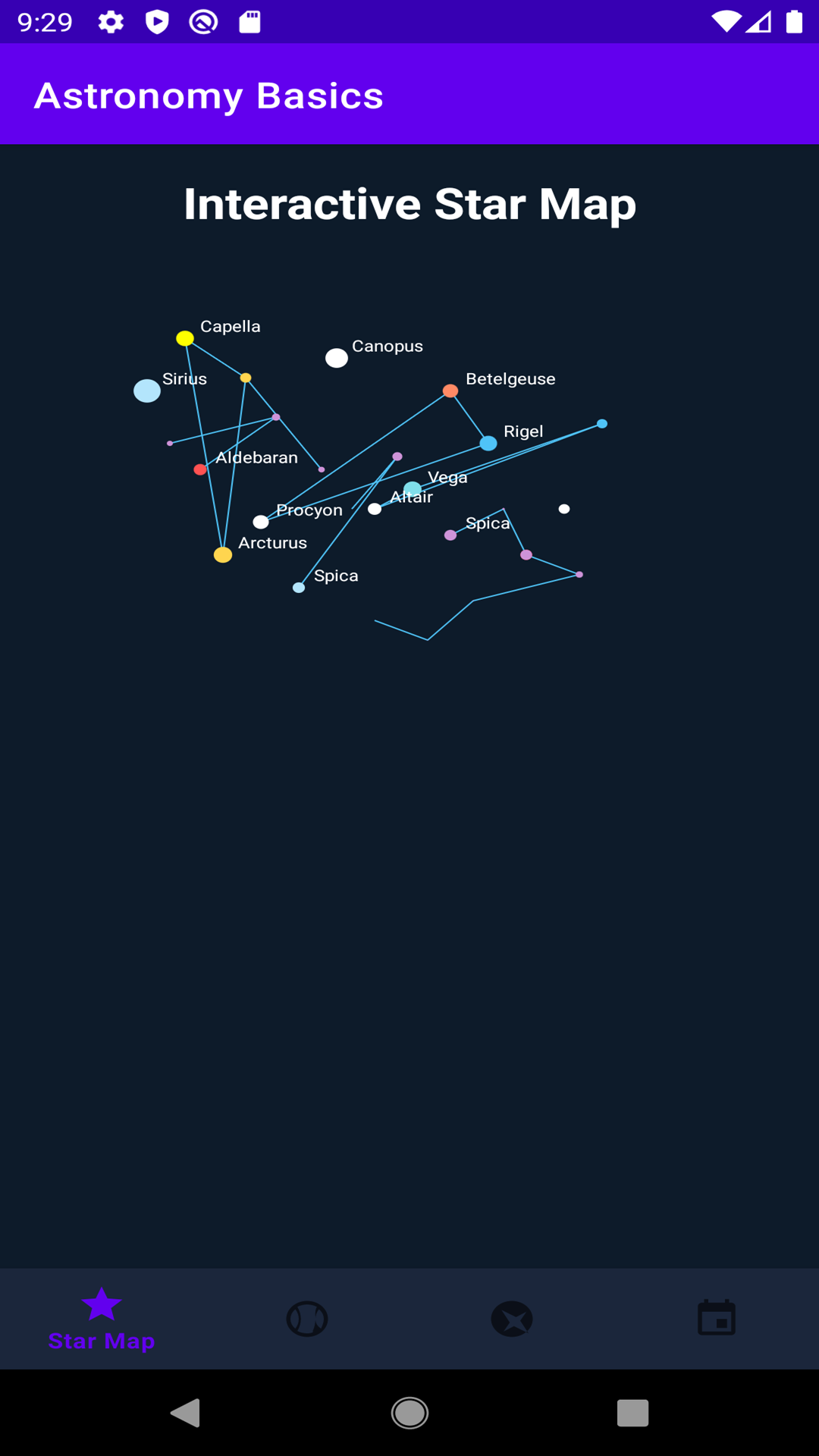
Task: Open the calendar events tab
Action: [x=717, y=1319]
